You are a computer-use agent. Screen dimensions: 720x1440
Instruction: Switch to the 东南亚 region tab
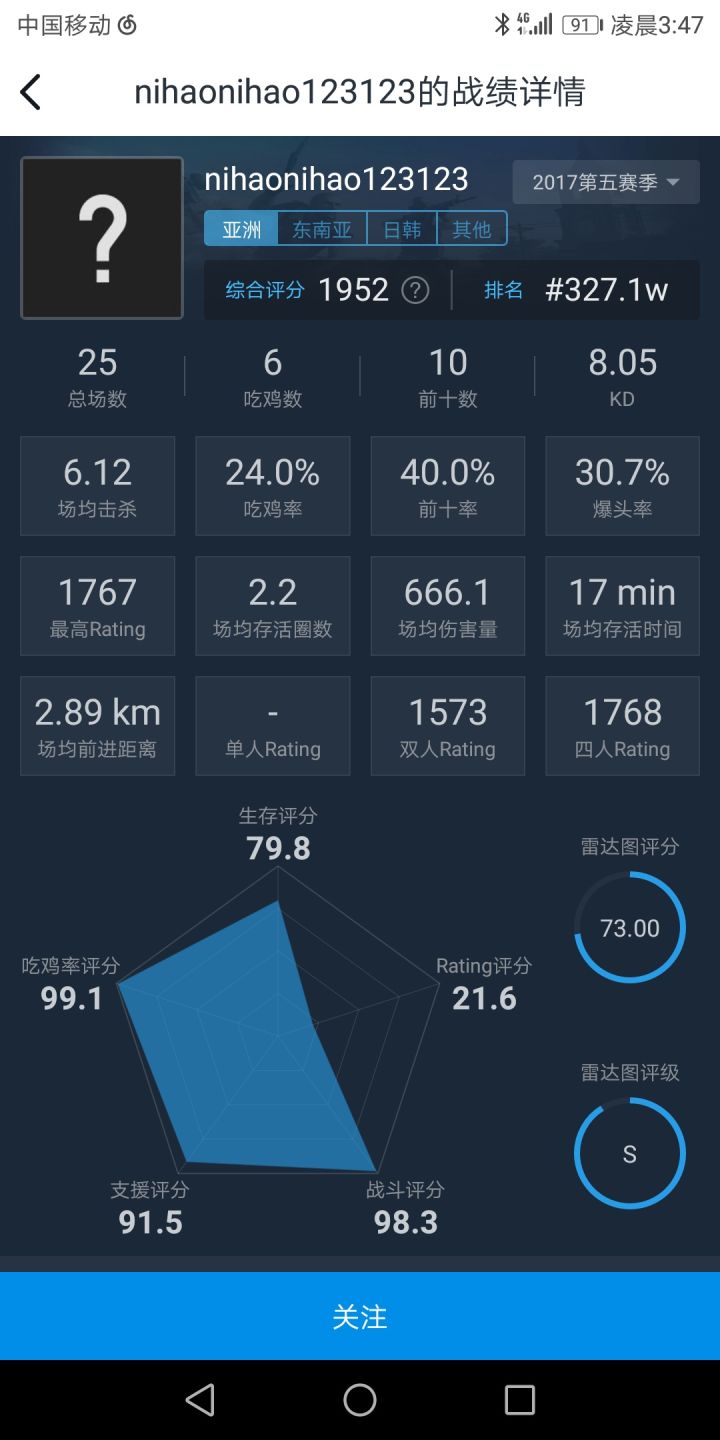click(322, 229)
